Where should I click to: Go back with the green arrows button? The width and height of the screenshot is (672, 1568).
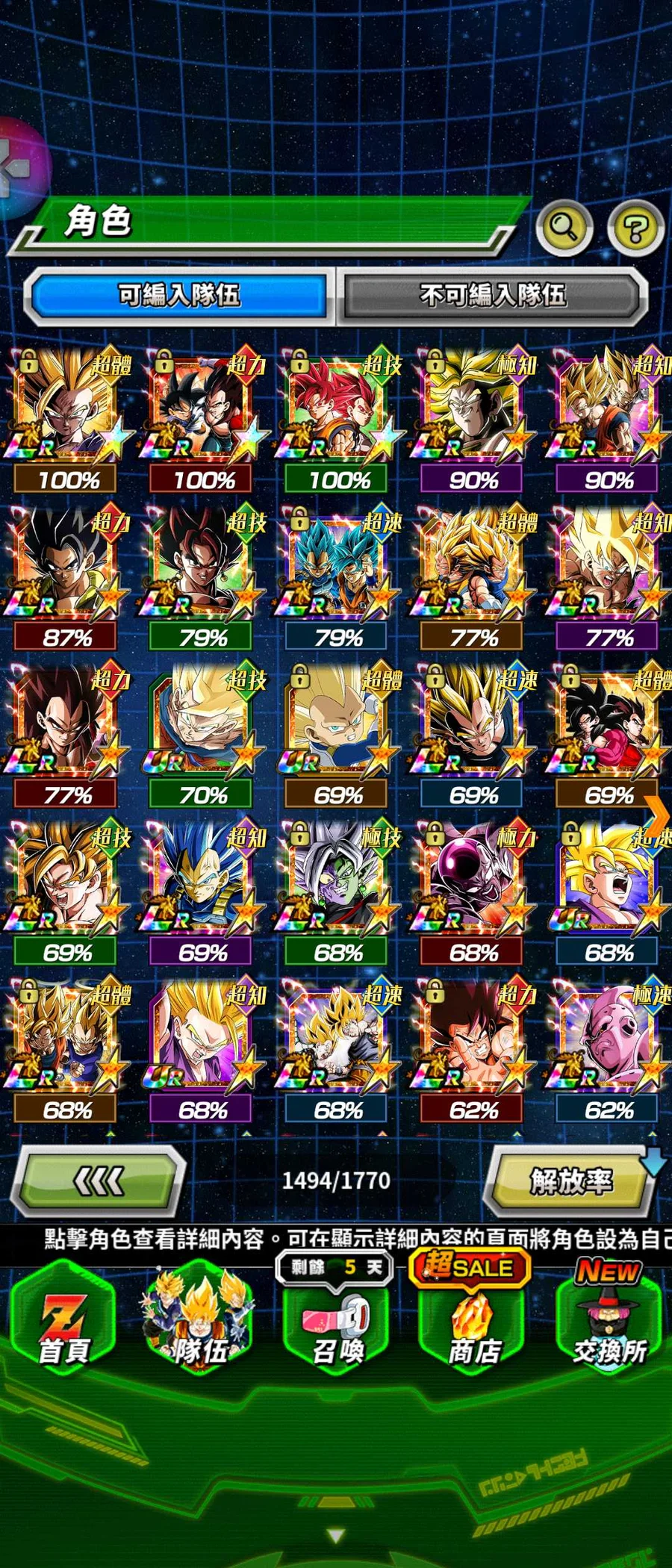click(100, 1180)
